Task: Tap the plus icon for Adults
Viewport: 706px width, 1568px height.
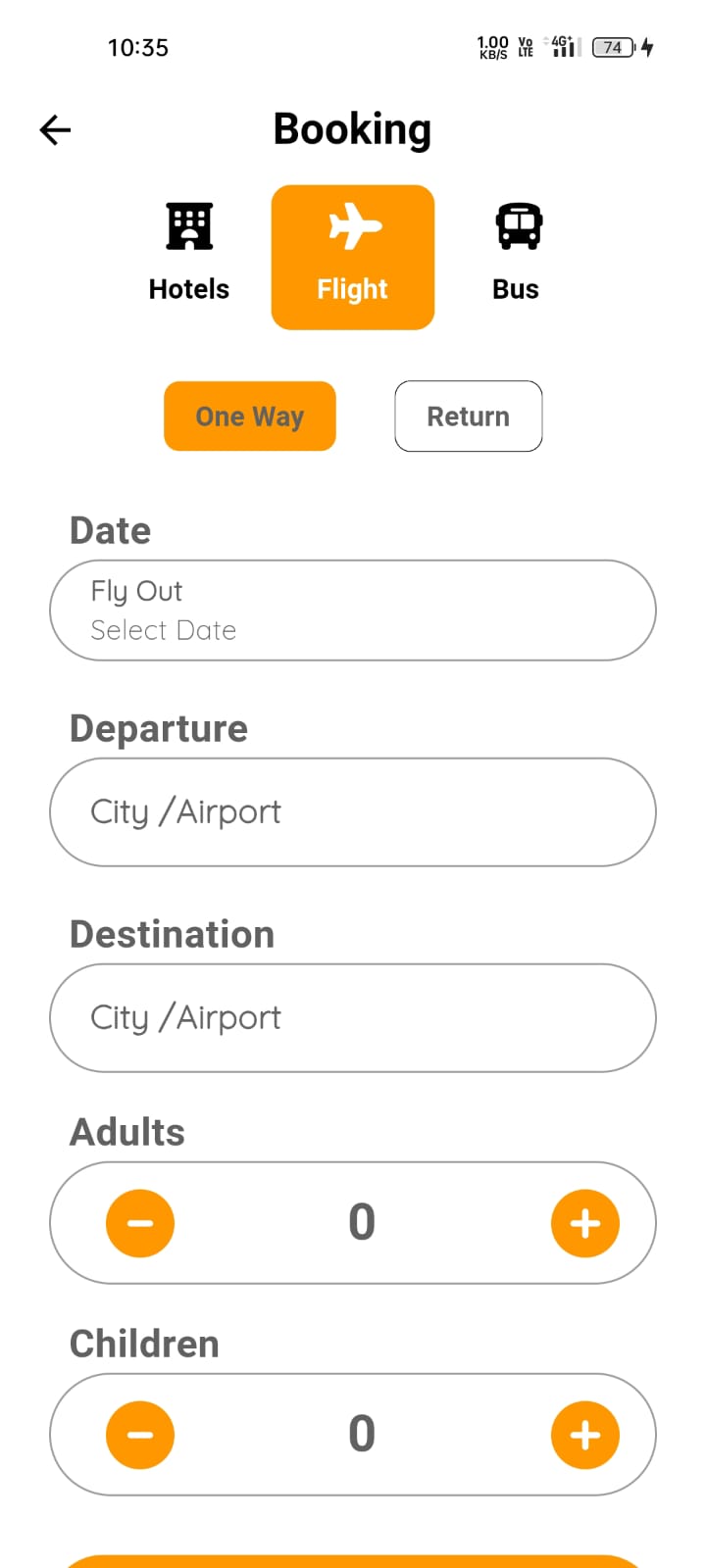Action: click(585, 1222)
